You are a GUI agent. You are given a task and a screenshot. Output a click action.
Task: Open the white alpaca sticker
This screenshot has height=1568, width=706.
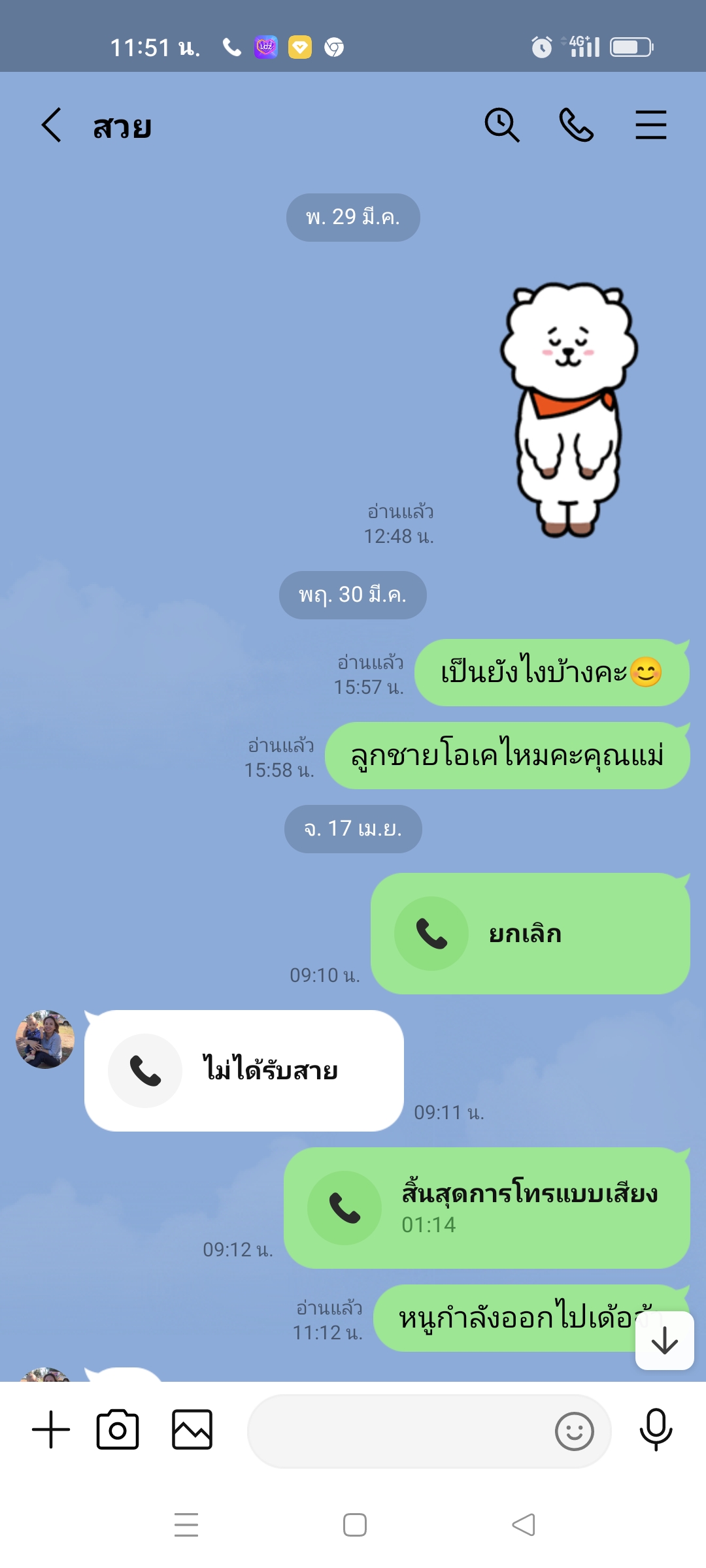pos(567,410)
